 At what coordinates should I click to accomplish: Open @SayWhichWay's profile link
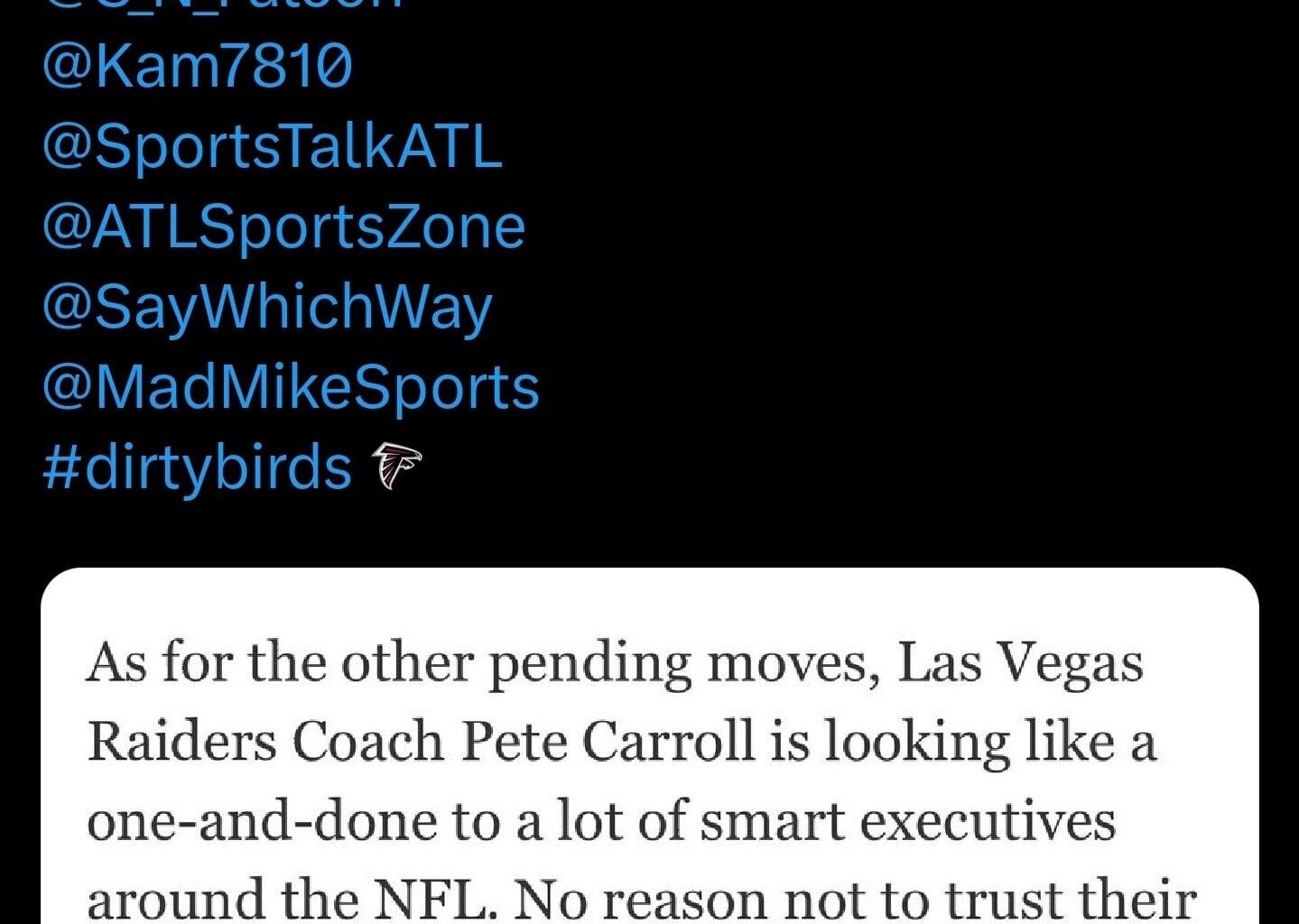(x=267, y=307)
